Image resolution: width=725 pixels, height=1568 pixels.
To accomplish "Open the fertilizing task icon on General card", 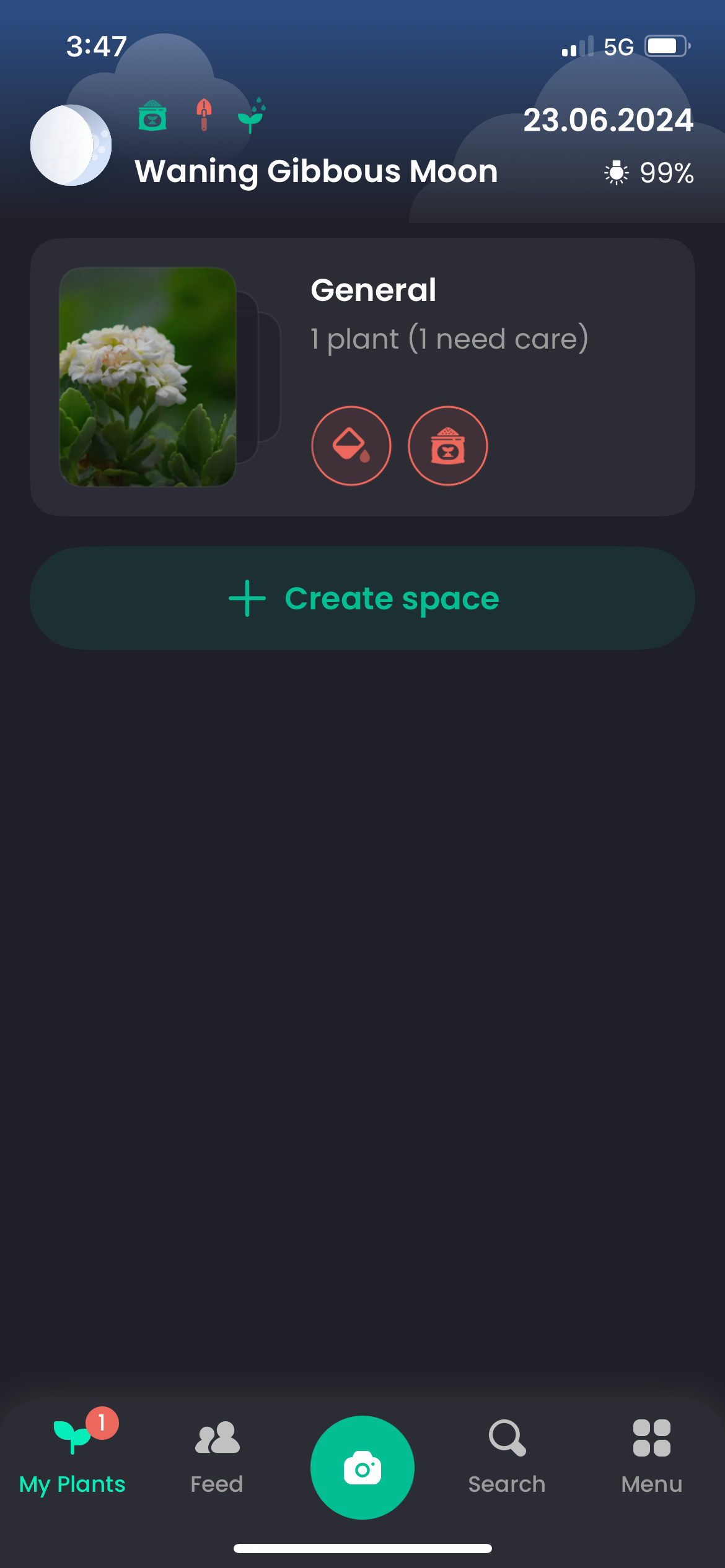I will tap(447, 445).
